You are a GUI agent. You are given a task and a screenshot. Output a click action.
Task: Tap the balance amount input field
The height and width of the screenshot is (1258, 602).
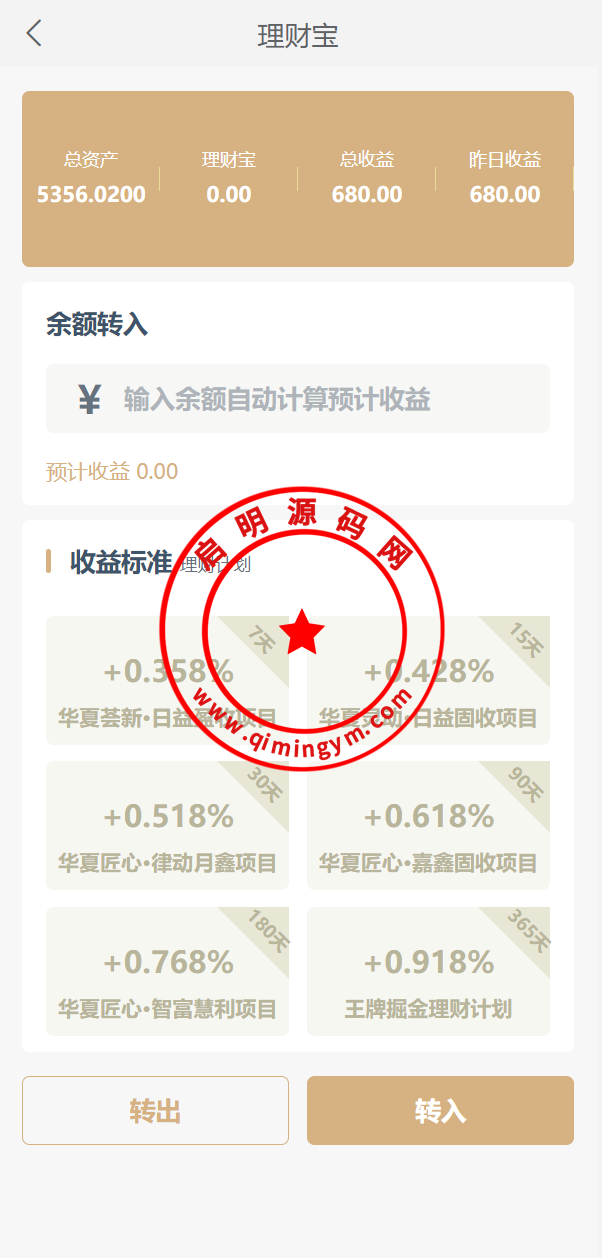pyautogui.click(x=298, y=399)
